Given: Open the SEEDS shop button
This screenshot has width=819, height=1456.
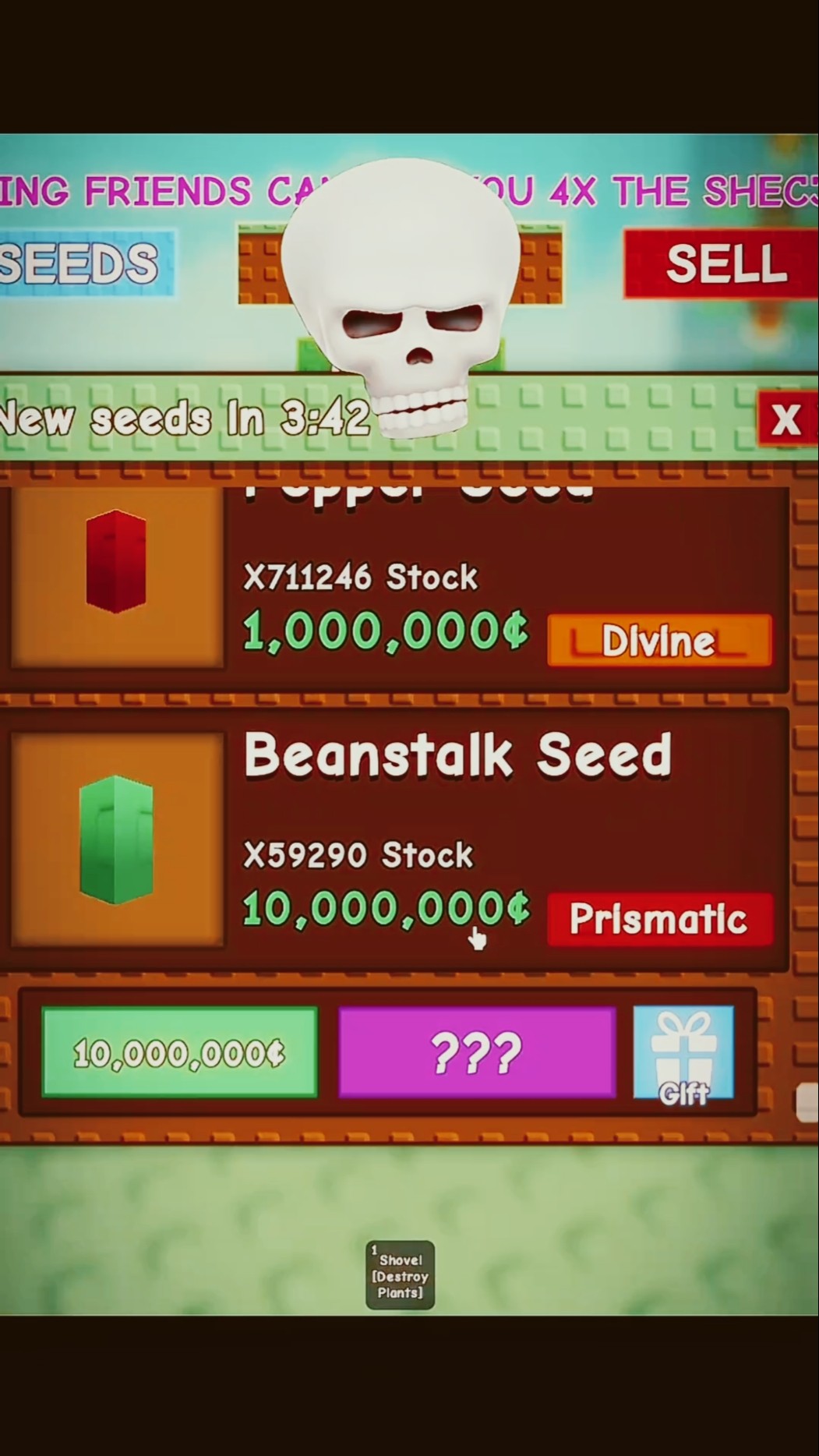Looking at the screenshot, I should coord(84,263).
